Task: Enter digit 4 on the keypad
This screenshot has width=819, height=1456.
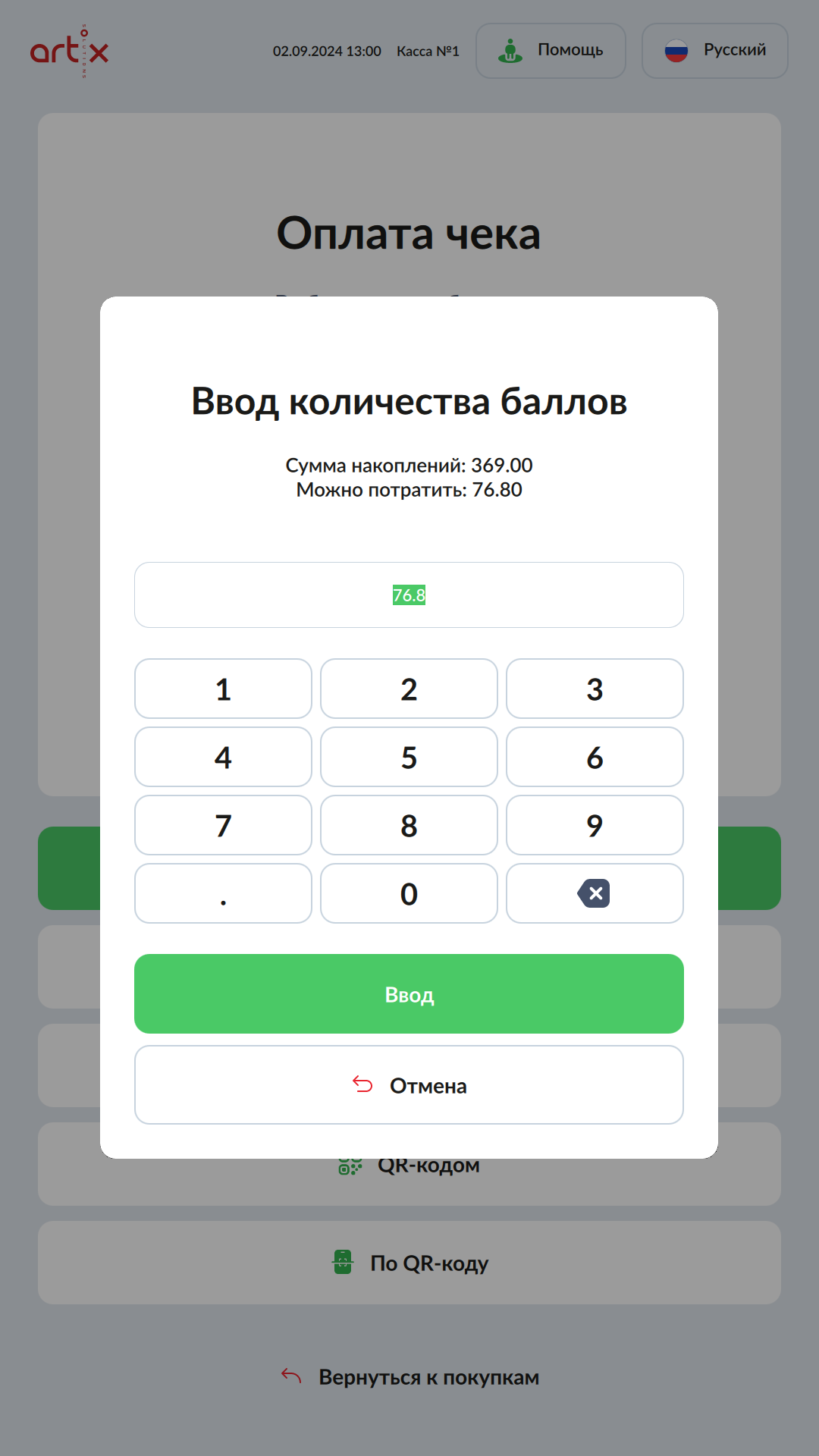Action: click(223, 757)
